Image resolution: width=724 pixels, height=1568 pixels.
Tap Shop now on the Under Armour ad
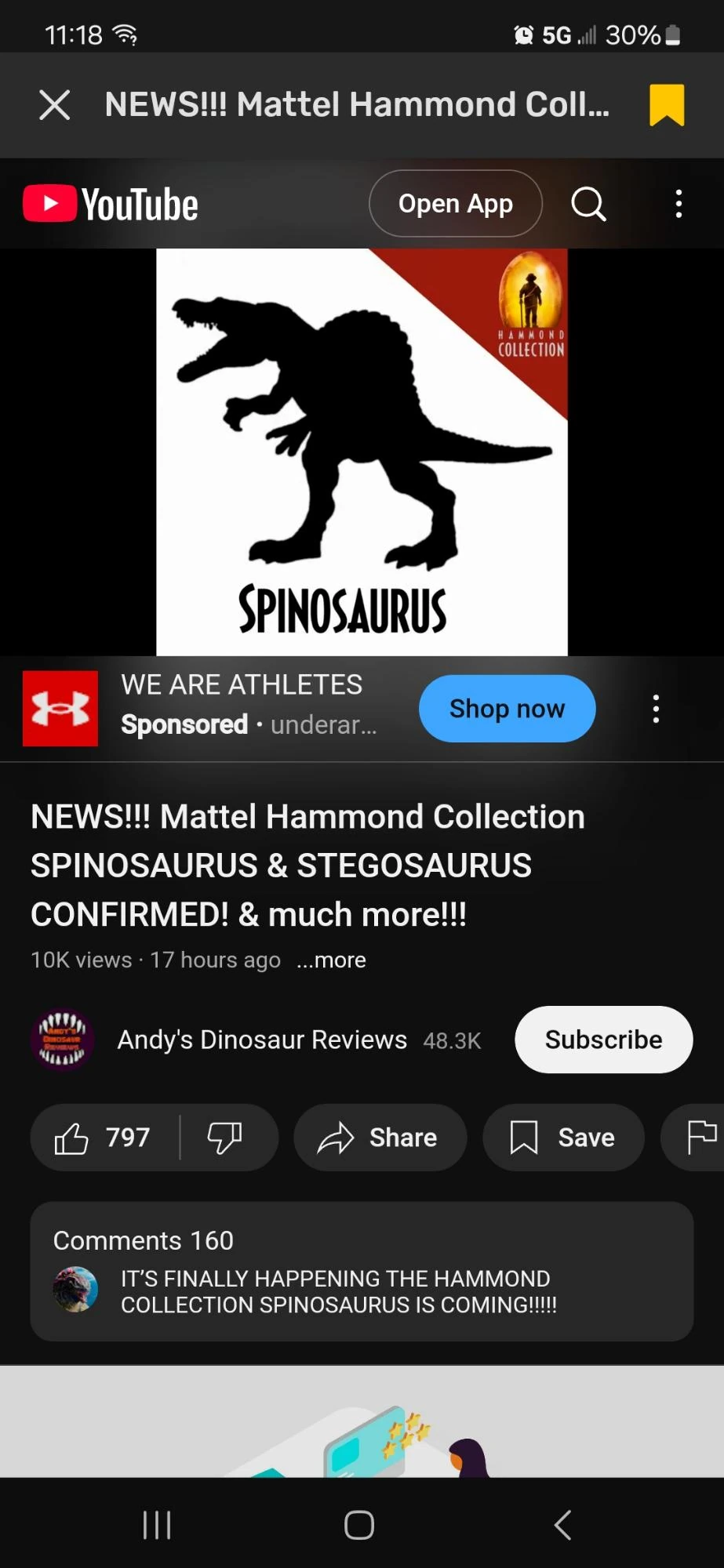click(x=507, y=709)
